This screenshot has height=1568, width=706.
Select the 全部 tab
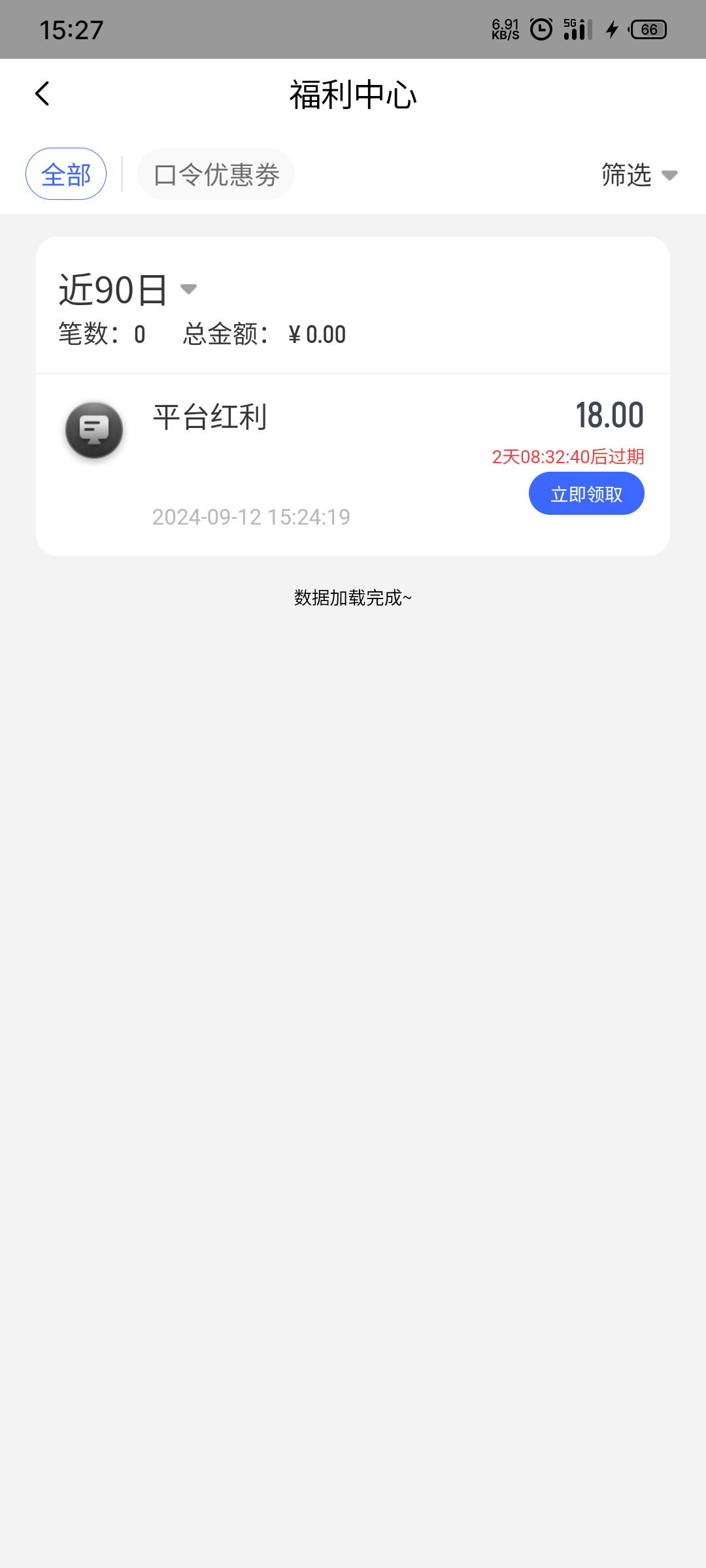(66, 174)
